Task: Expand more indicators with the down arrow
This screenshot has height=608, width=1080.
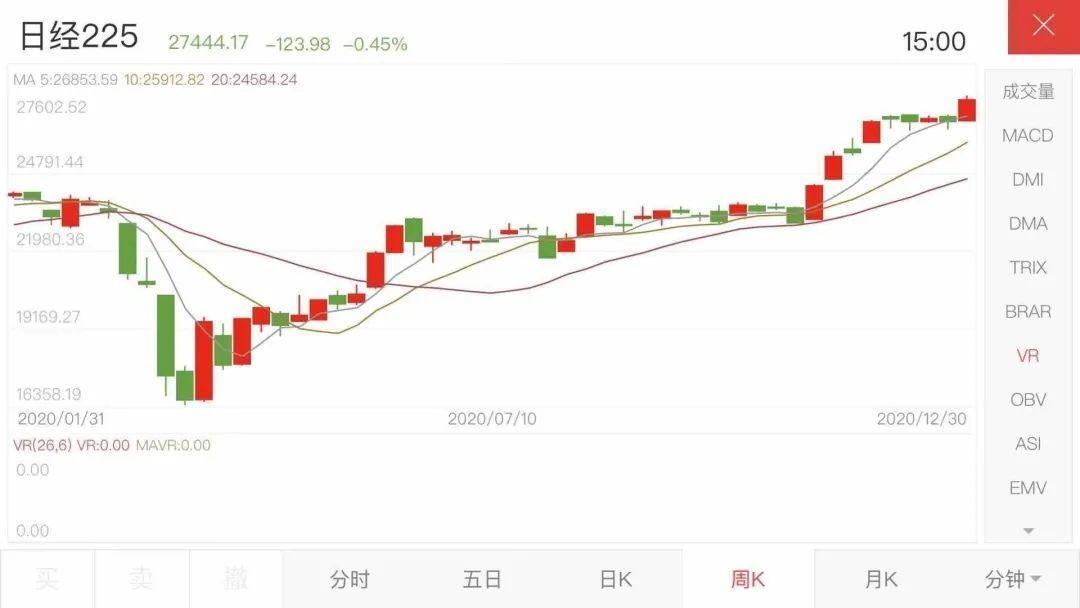Action: 1028,531
